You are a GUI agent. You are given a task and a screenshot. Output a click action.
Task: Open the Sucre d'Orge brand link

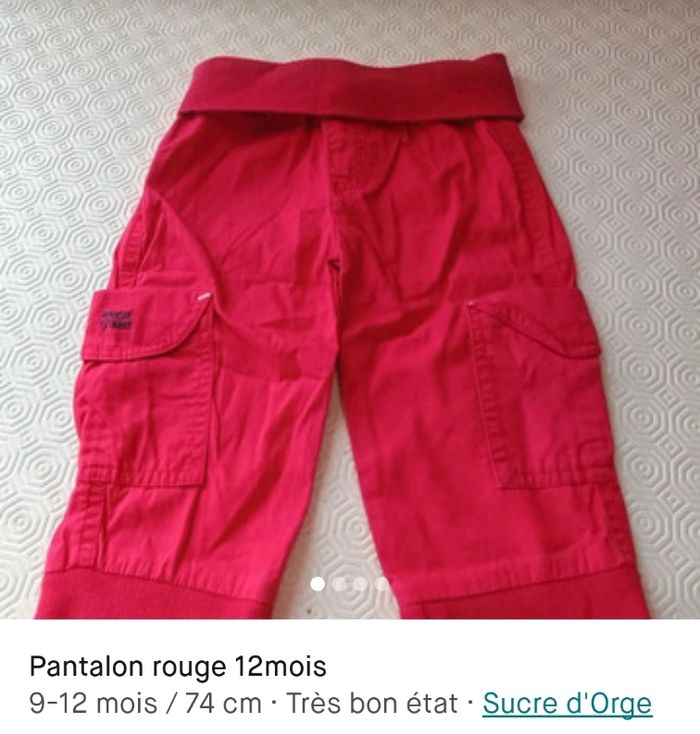567,703
